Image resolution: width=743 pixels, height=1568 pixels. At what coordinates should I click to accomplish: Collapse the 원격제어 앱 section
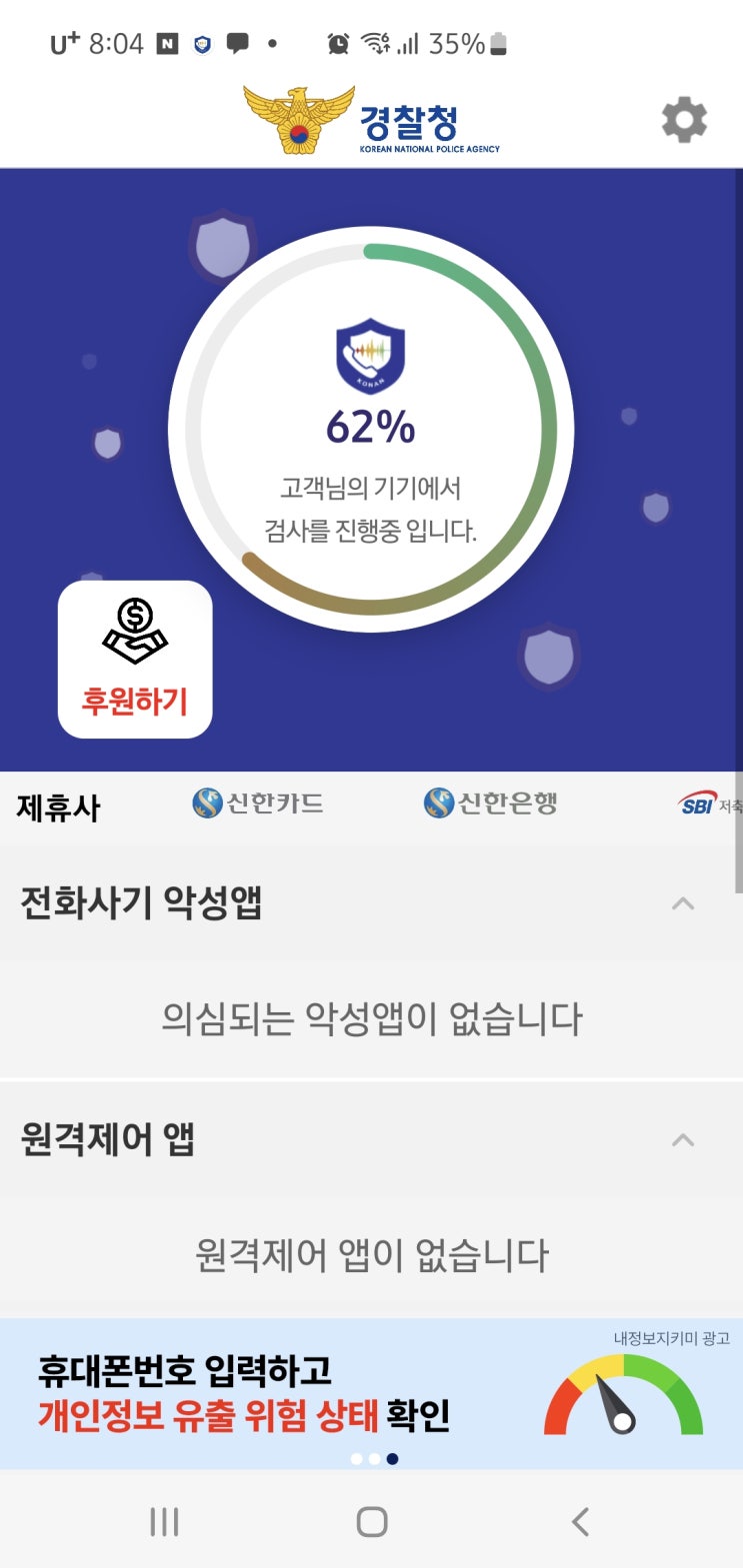click(x=683, y=1140)
